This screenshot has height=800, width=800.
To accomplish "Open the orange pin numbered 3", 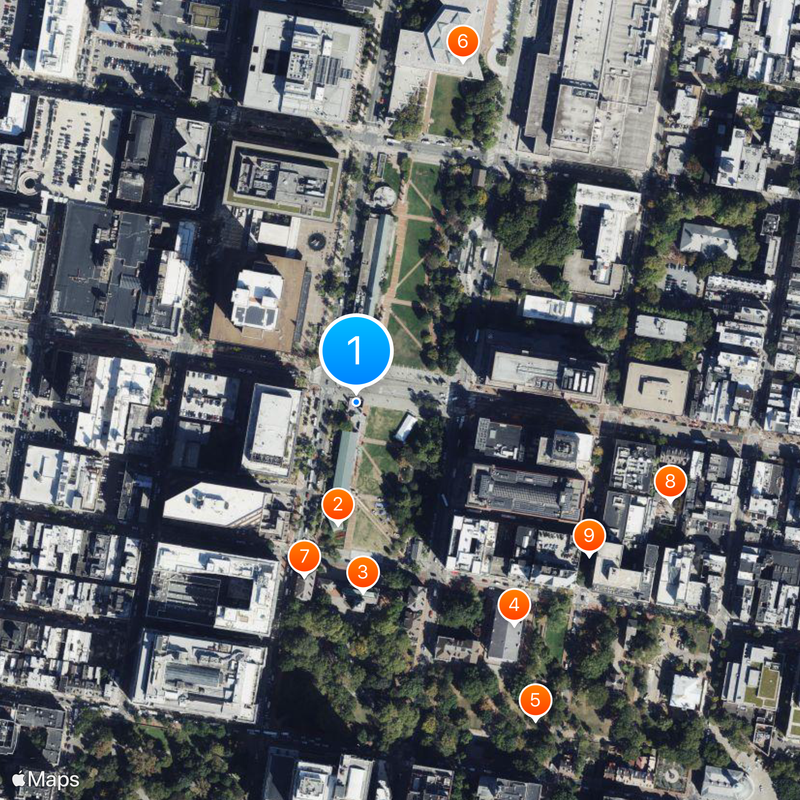I will (362, 573).
